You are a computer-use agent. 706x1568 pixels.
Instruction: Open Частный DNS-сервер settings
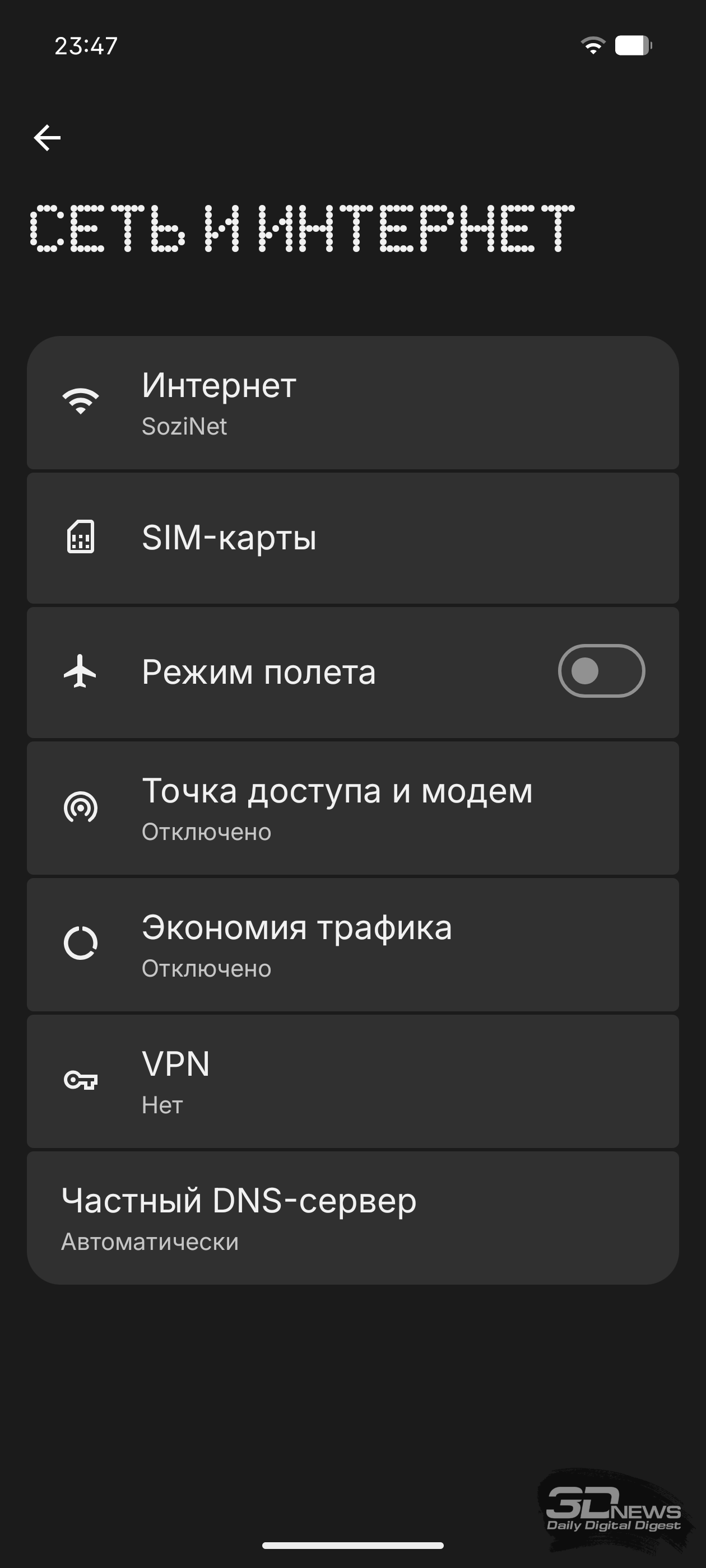(x=352, y=1217)
